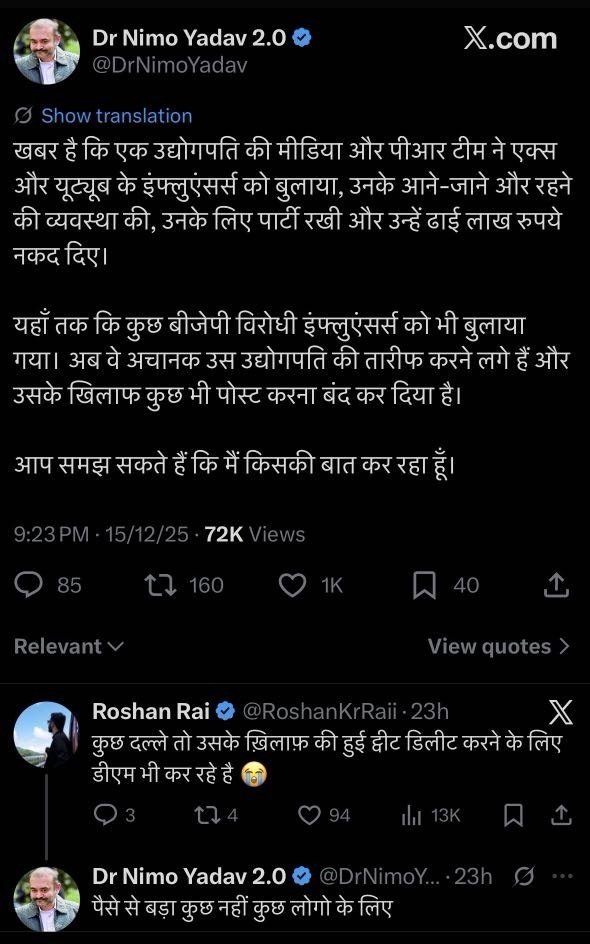Open overflow menu on Dr Nimo's reply
Screen dimensions: 590x944
(559, 877)
